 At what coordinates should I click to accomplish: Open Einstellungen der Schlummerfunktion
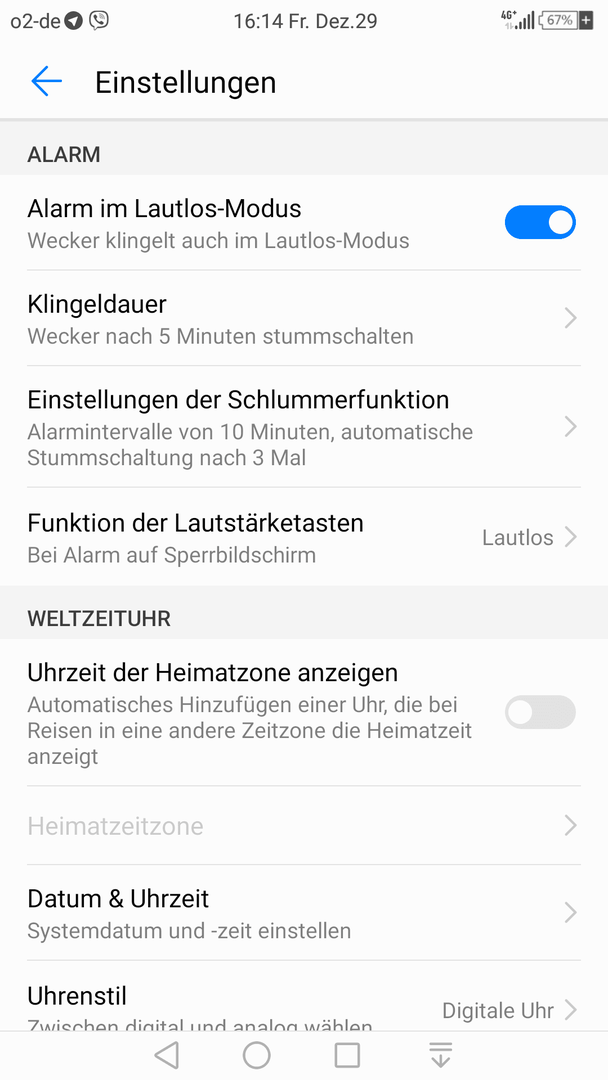click(x=304, y=427)
